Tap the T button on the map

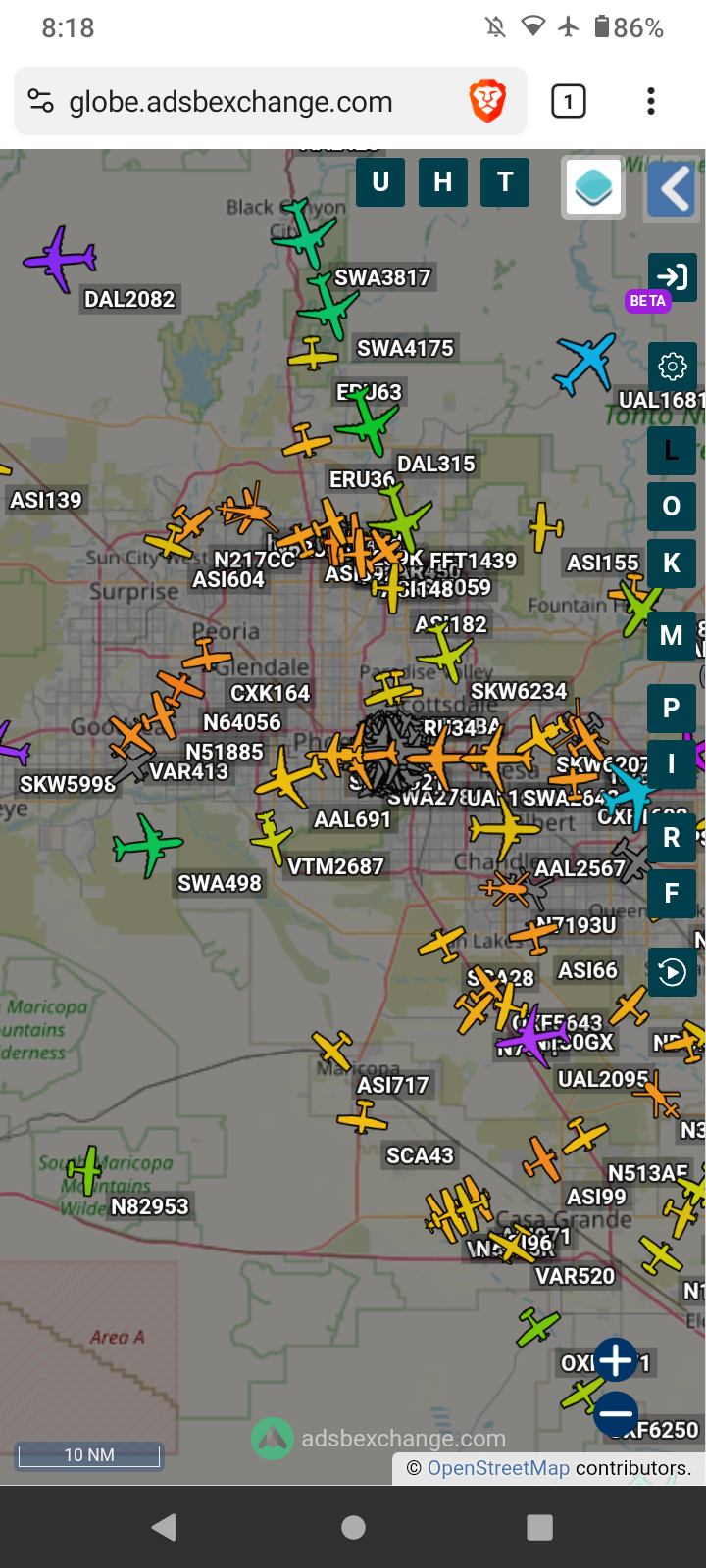pyautogui.click(x=505, y=182)
